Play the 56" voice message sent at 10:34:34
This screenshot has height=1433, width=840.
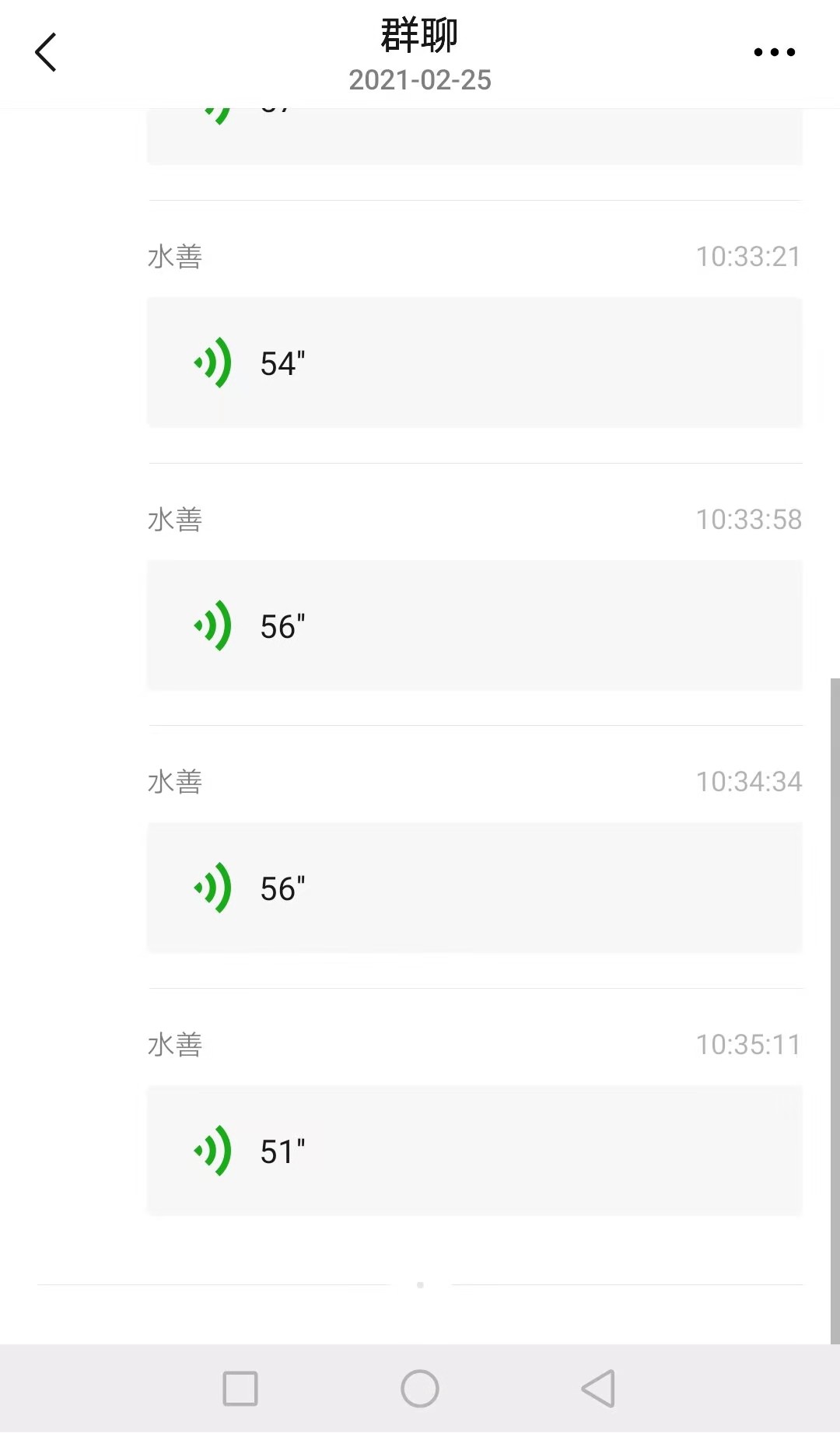(474, 888)
